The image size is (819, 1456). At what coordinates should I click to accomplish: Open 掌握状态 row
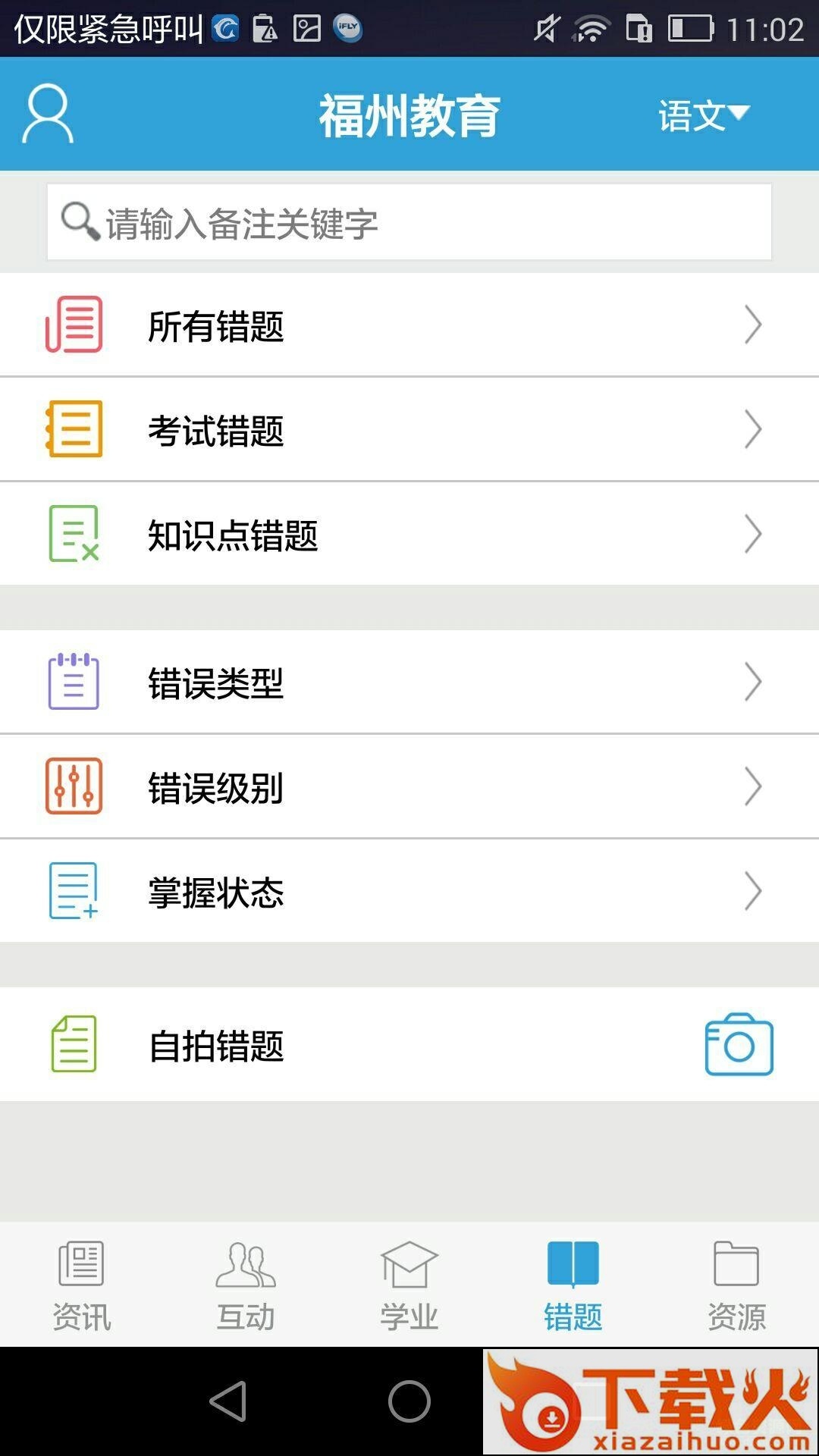(409, 891)
